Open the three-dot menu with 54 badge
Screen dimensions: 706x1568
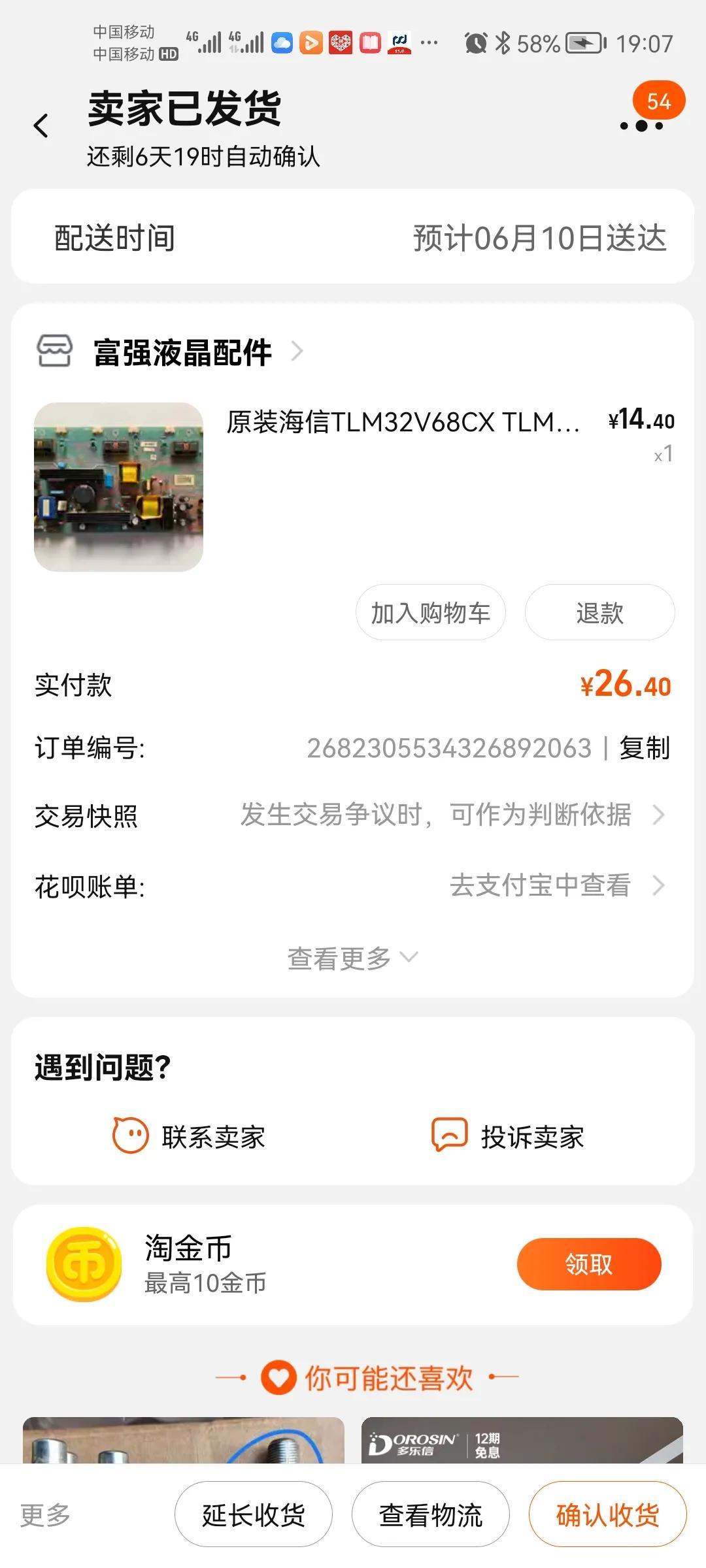pyautogui.click(x=641, y=125)
